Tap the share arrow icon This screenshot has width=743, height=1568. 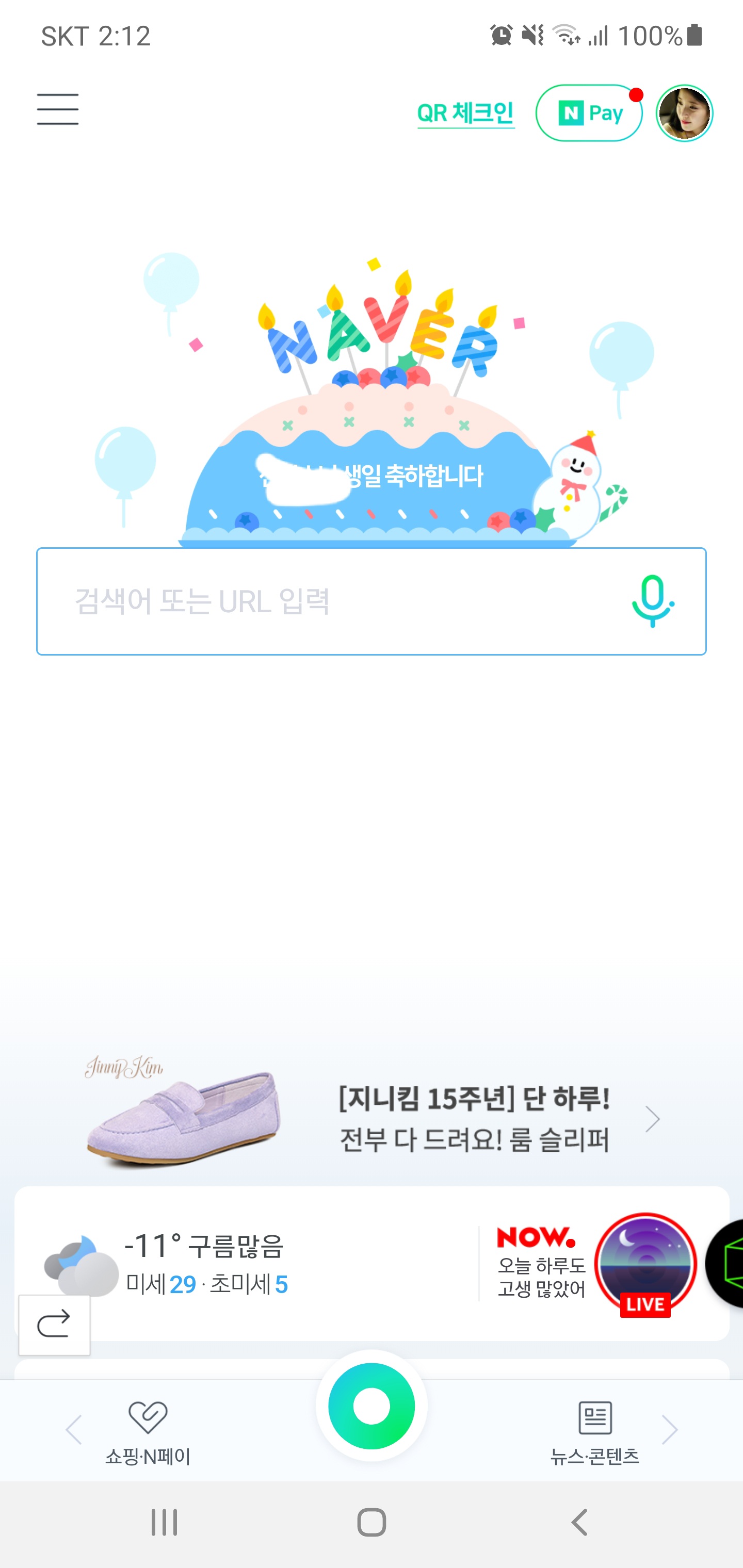(x=54, y=1325)
